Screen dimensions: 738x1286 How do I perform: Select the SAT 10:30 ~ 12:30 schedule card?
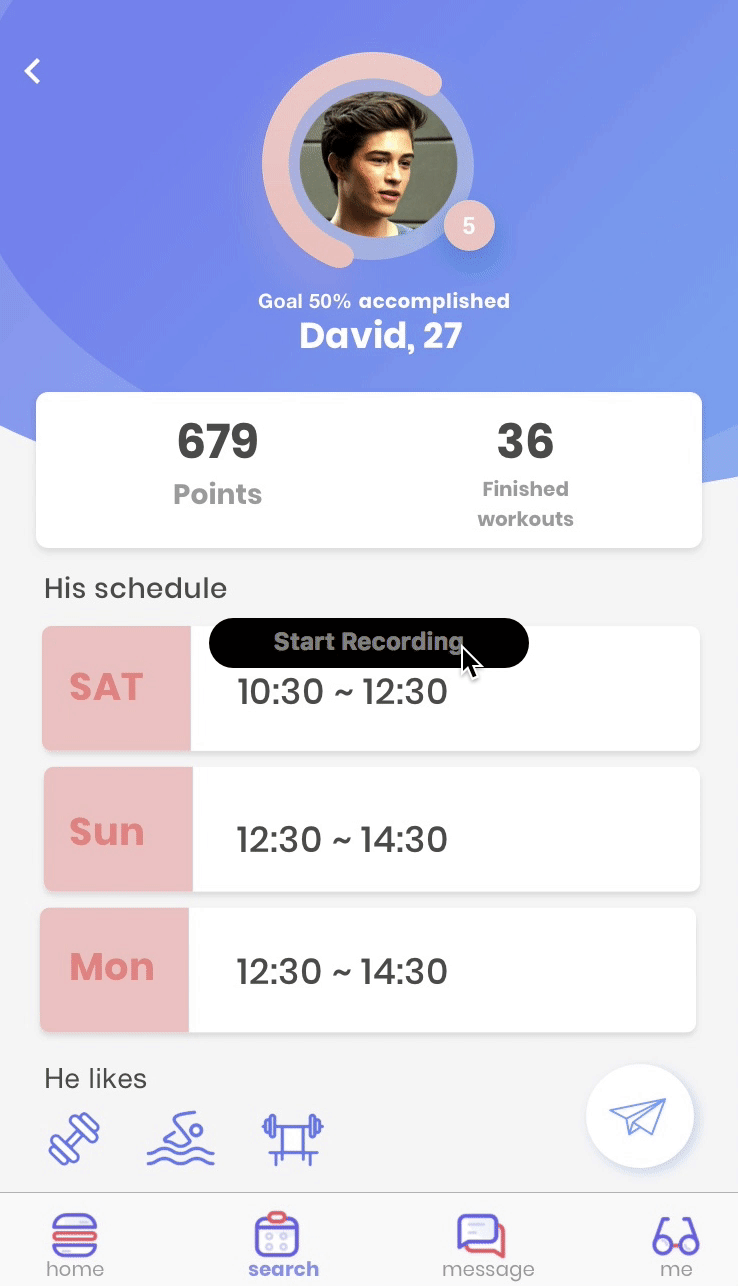371,688
